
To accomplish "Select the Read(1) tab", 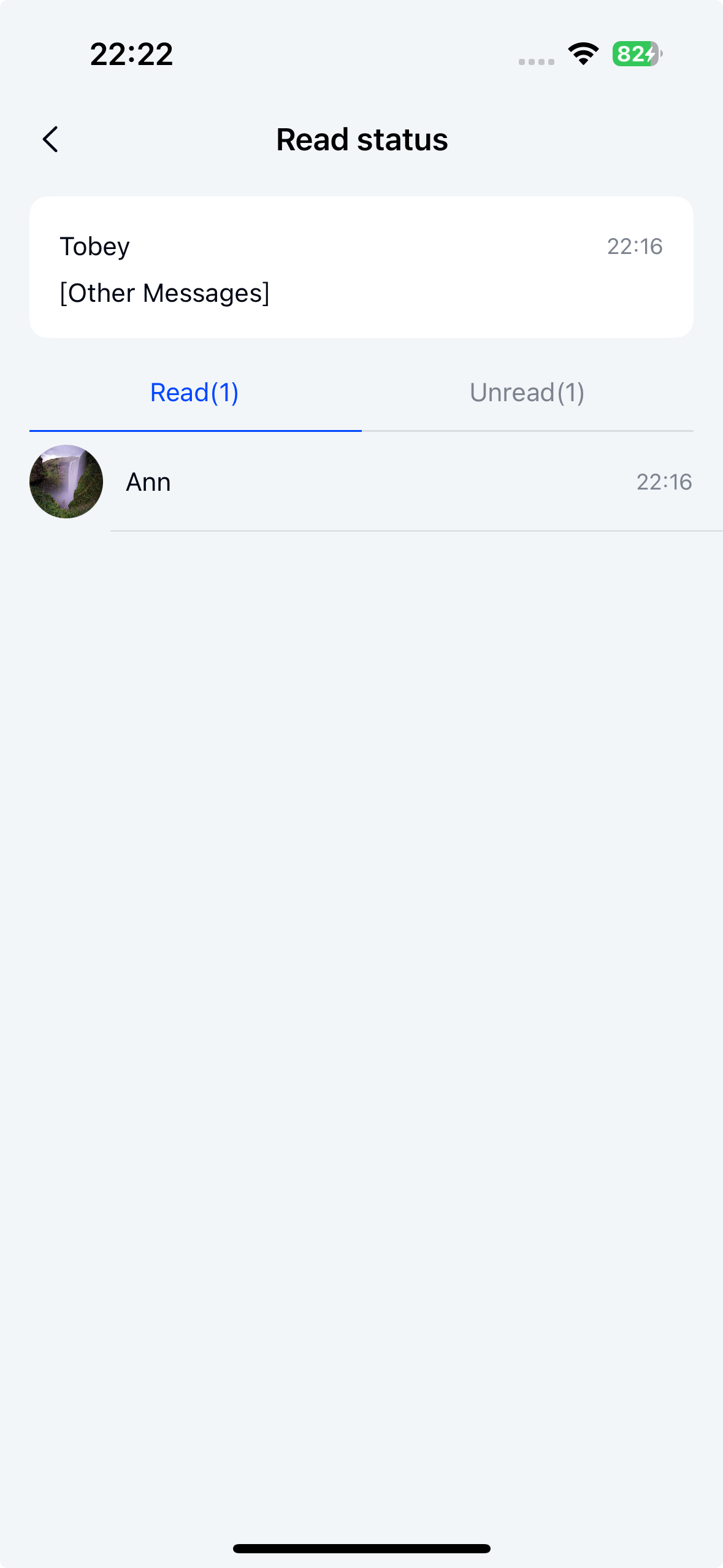I will point(194,393).
